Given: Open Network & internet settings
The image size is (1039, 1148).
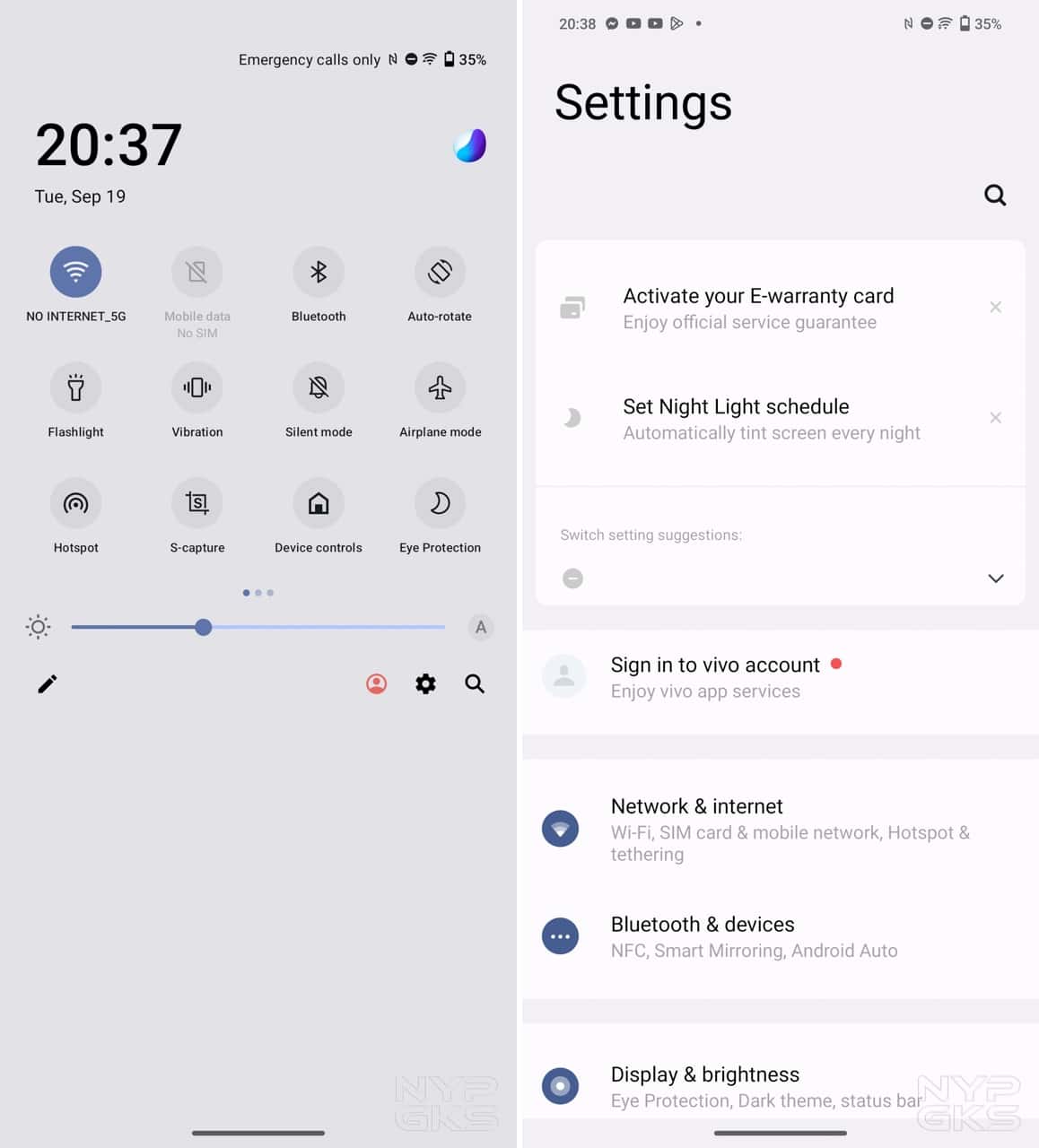Looking at the screenshot, I should (x=779, y=829).
